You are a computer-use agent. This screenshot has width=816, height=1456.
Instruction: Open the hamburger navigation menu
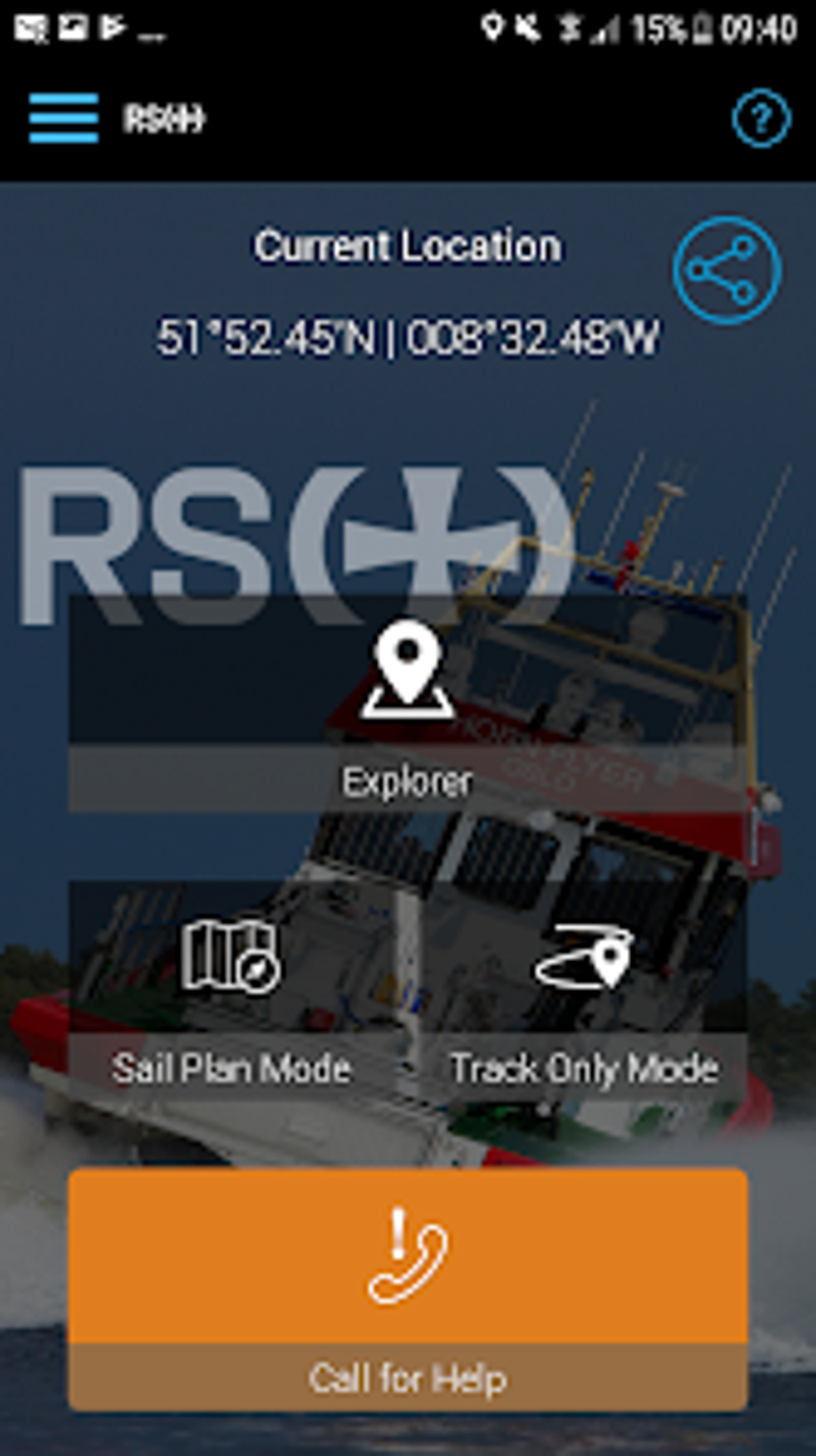click(63, 118)
